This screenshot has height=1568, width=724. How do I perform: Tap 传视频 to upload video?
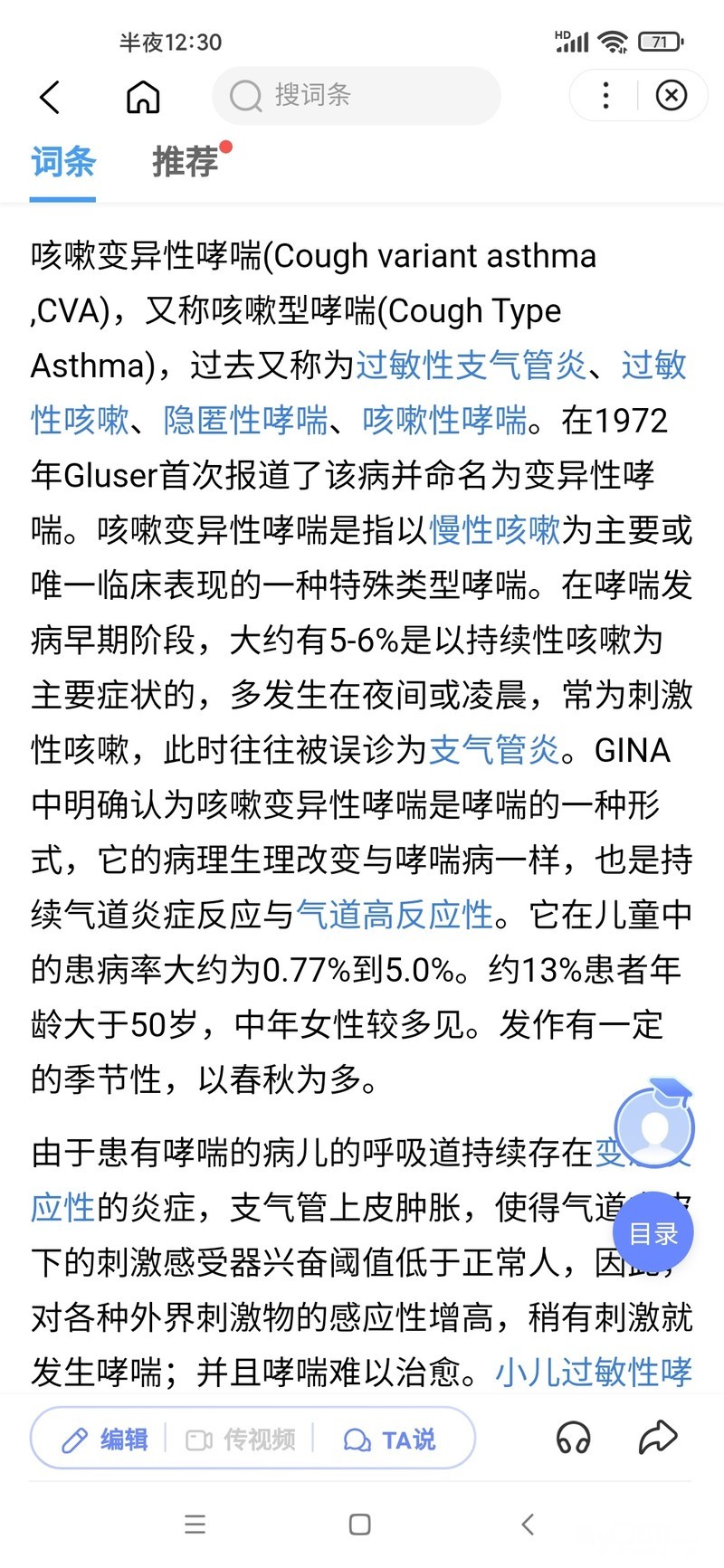(241, 1440)
